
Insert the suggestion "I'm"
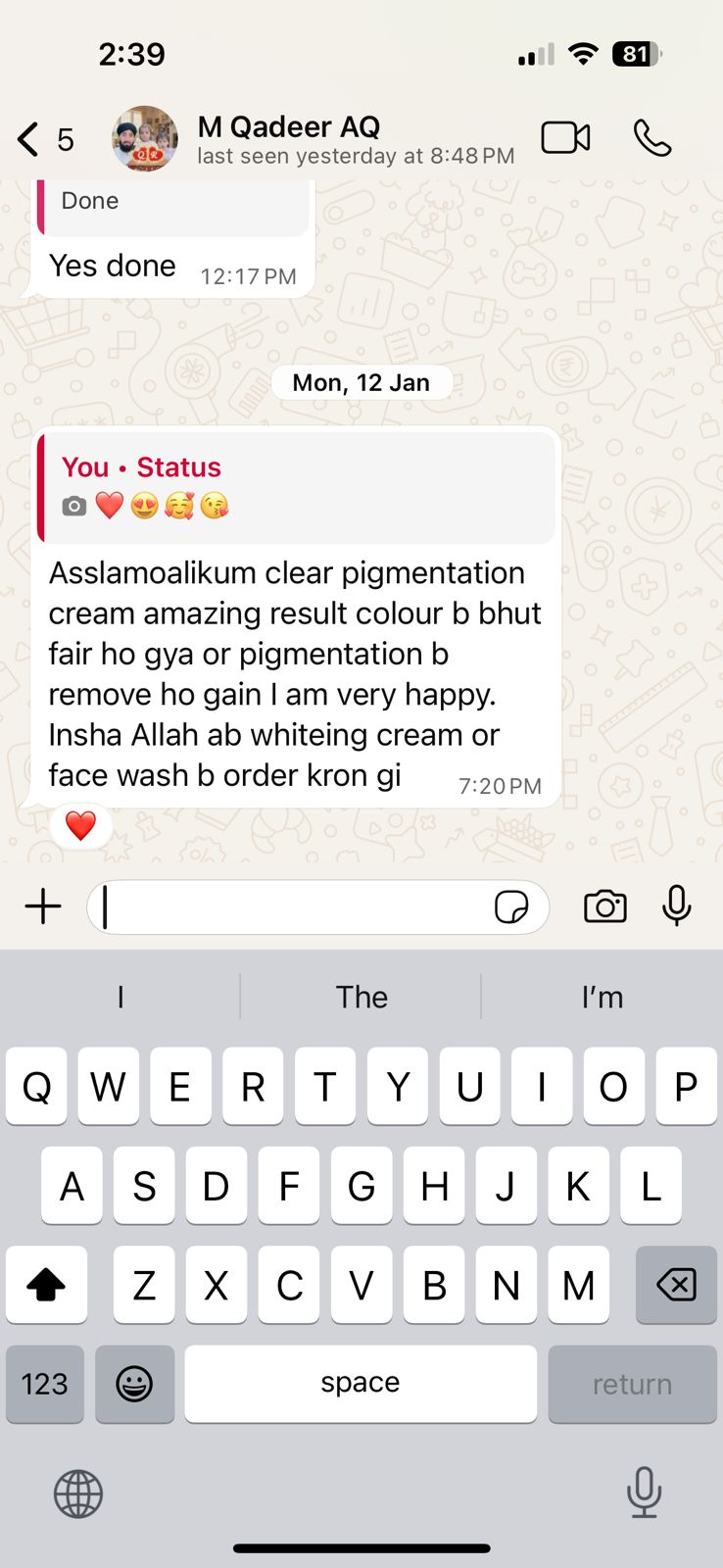point(602,997)
